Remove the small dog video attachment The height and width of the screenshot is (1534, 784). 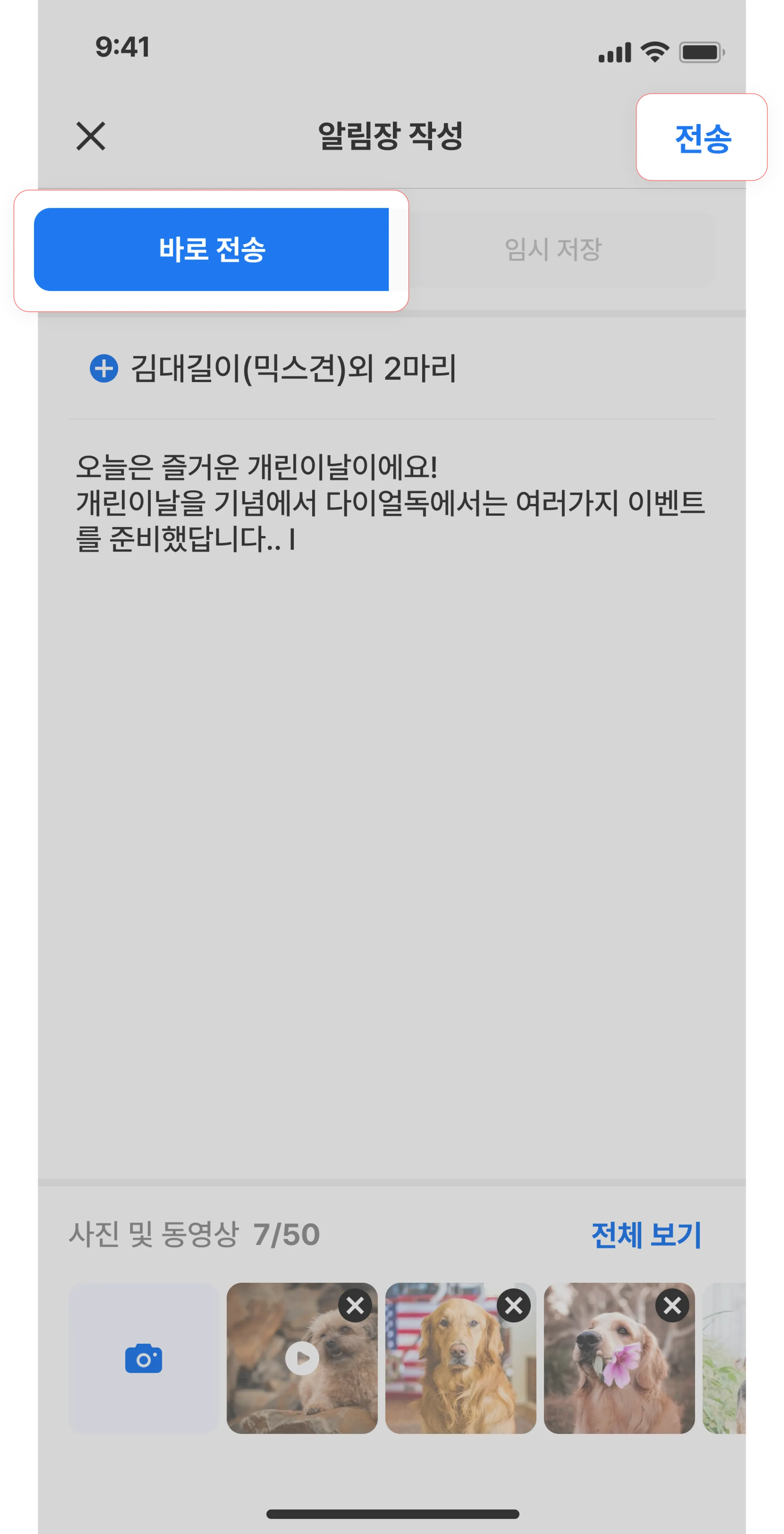pos(355,1306)
